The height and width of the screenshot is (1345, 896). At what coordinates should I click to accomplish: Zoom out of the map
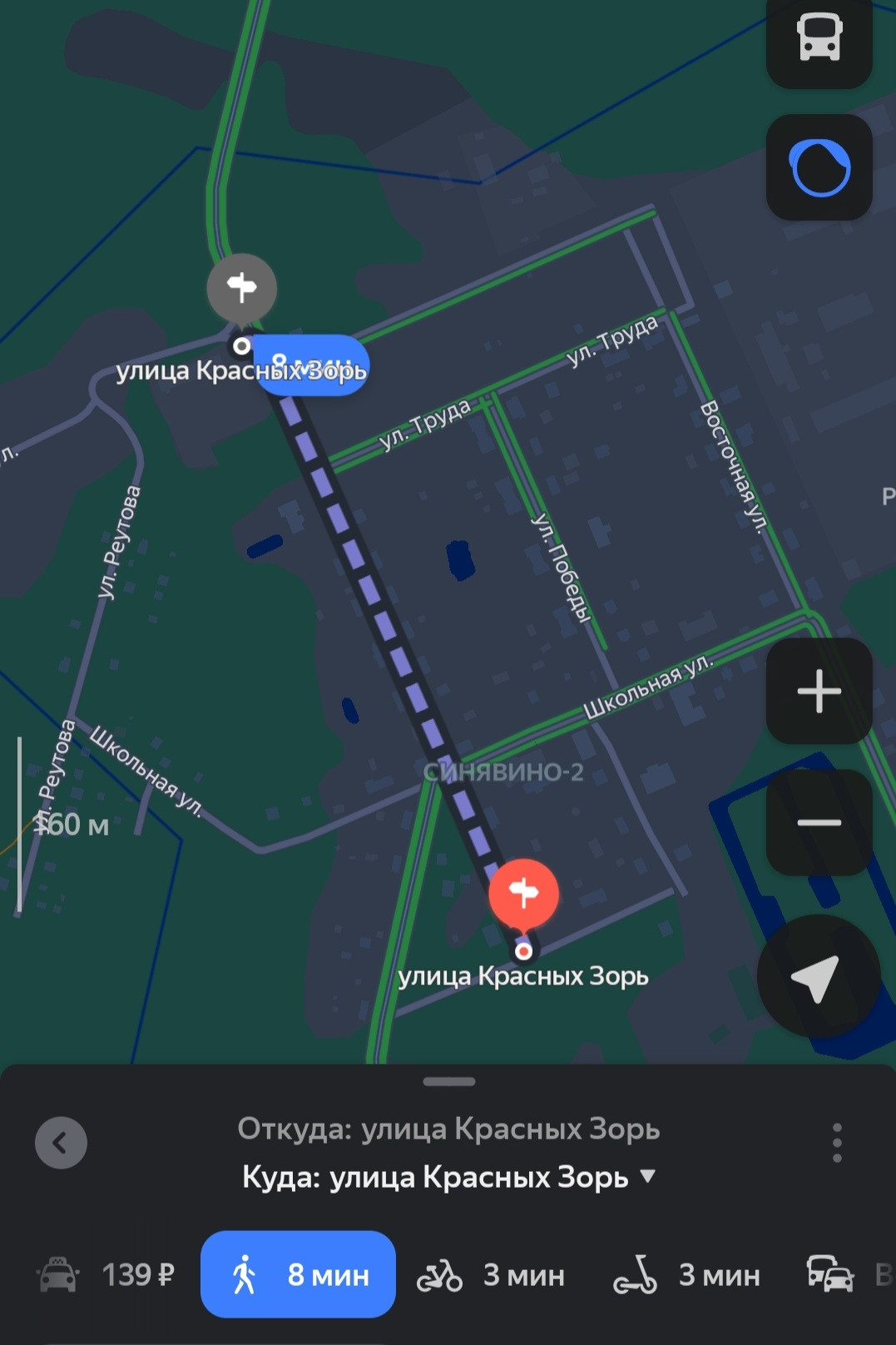point(819,822)
